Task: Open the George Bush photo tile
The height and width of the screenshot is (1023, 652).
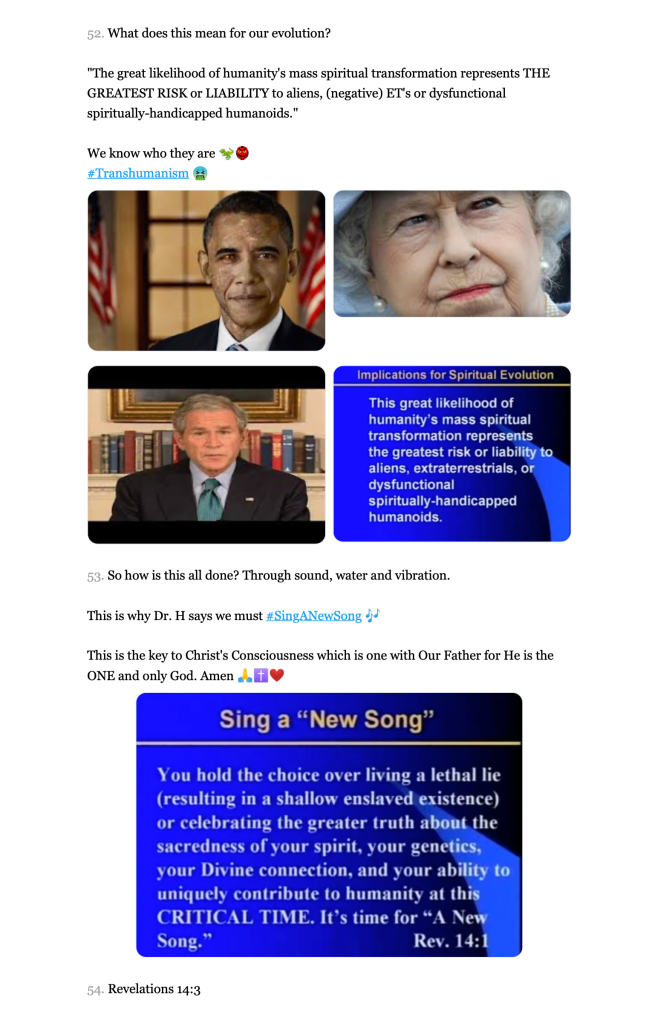Action: (206, 455)
